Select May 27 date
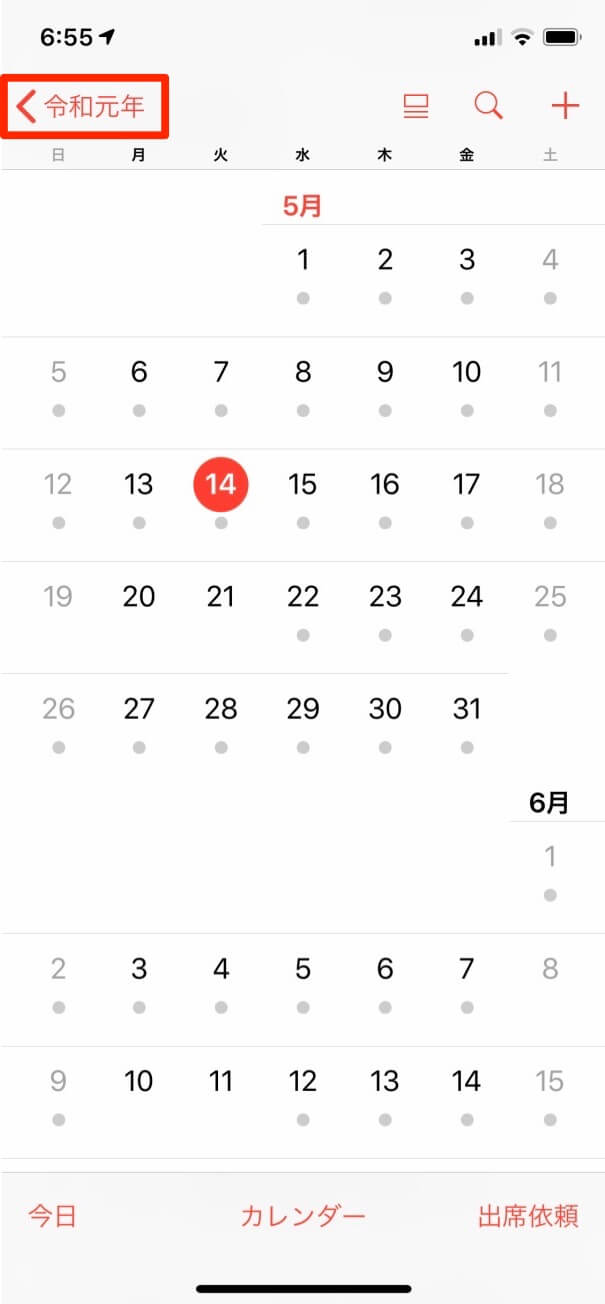This screenshot has height=1304, width=605. point(139,709)
